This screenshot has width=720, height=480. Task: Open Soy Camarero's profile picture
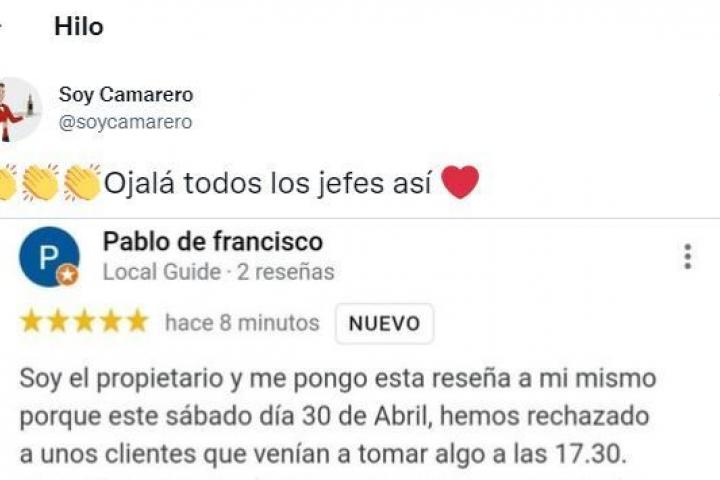(x=16, y=109)
